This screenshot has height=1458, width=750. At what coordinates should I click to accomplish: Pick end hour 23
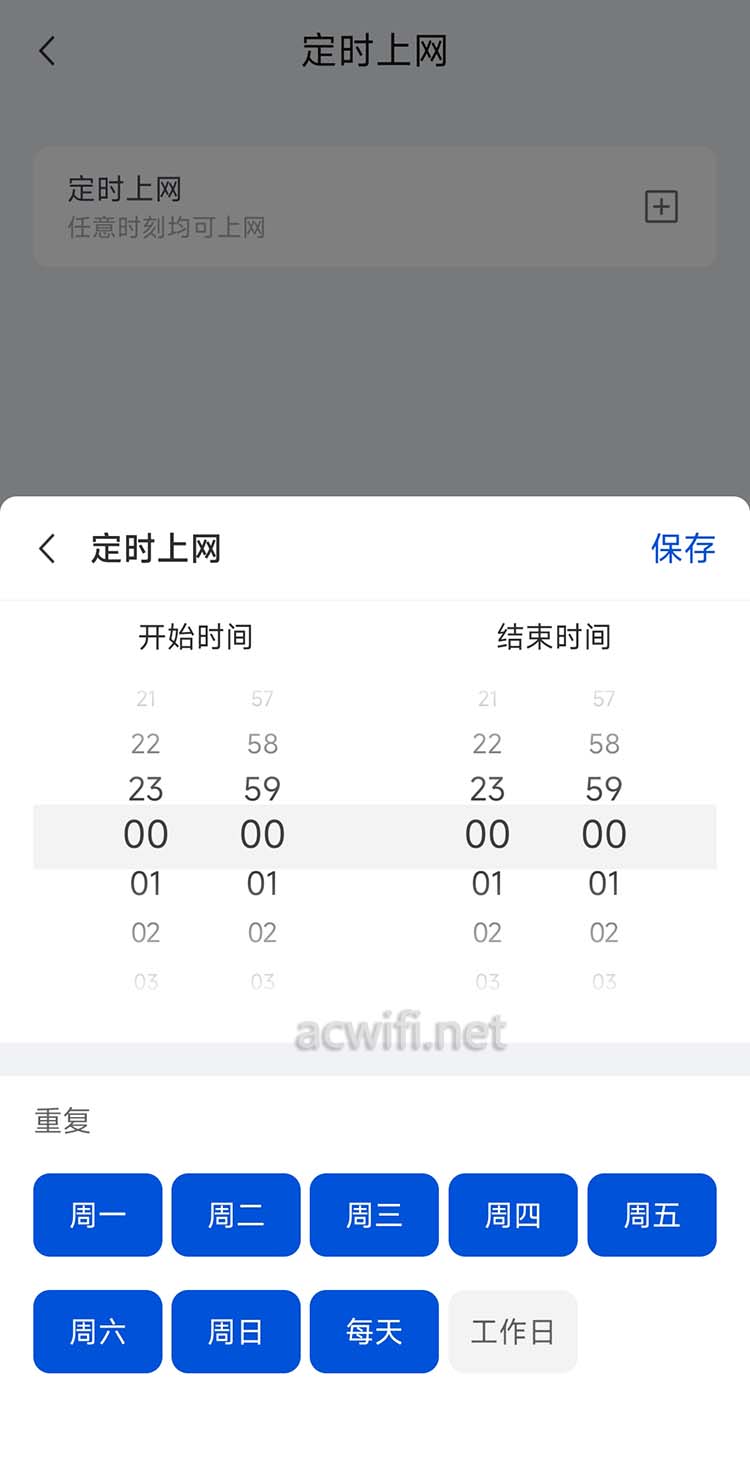(x=487, y=789)
